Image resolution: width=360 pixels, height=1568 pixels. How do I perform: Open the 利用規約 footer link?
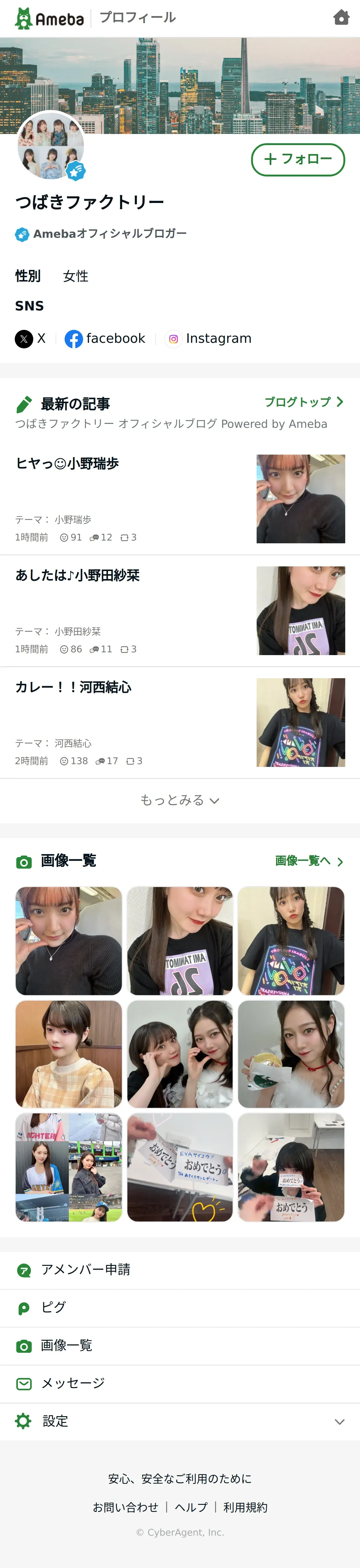[x=245, y=1507]
